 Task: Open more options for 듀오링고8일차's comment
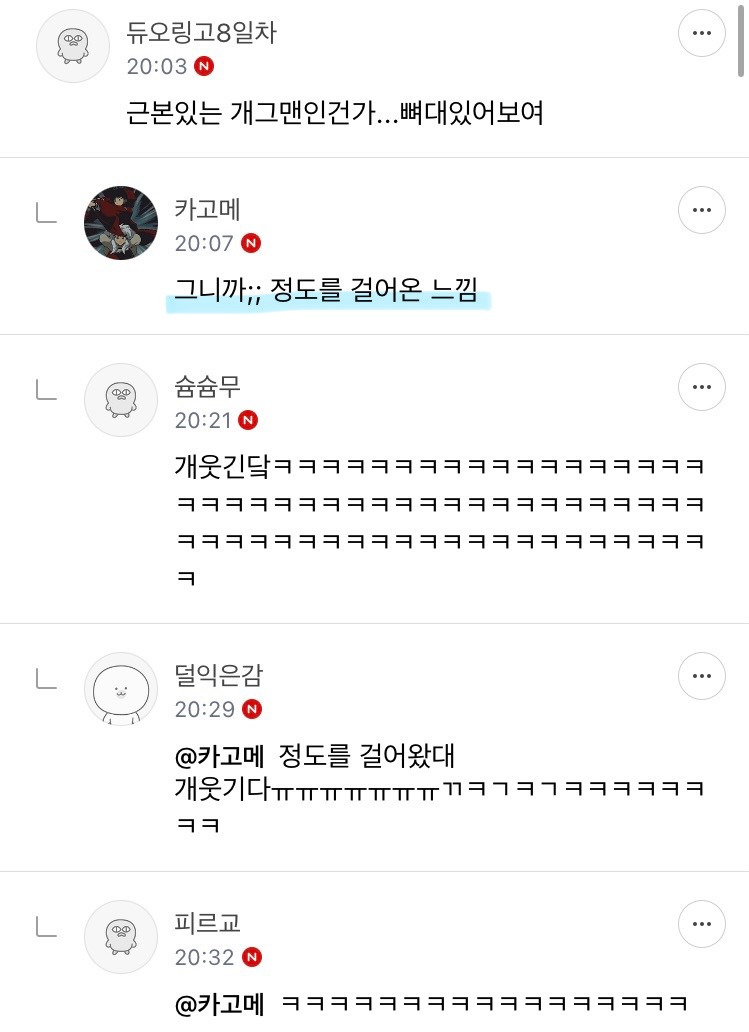(702, 33)
